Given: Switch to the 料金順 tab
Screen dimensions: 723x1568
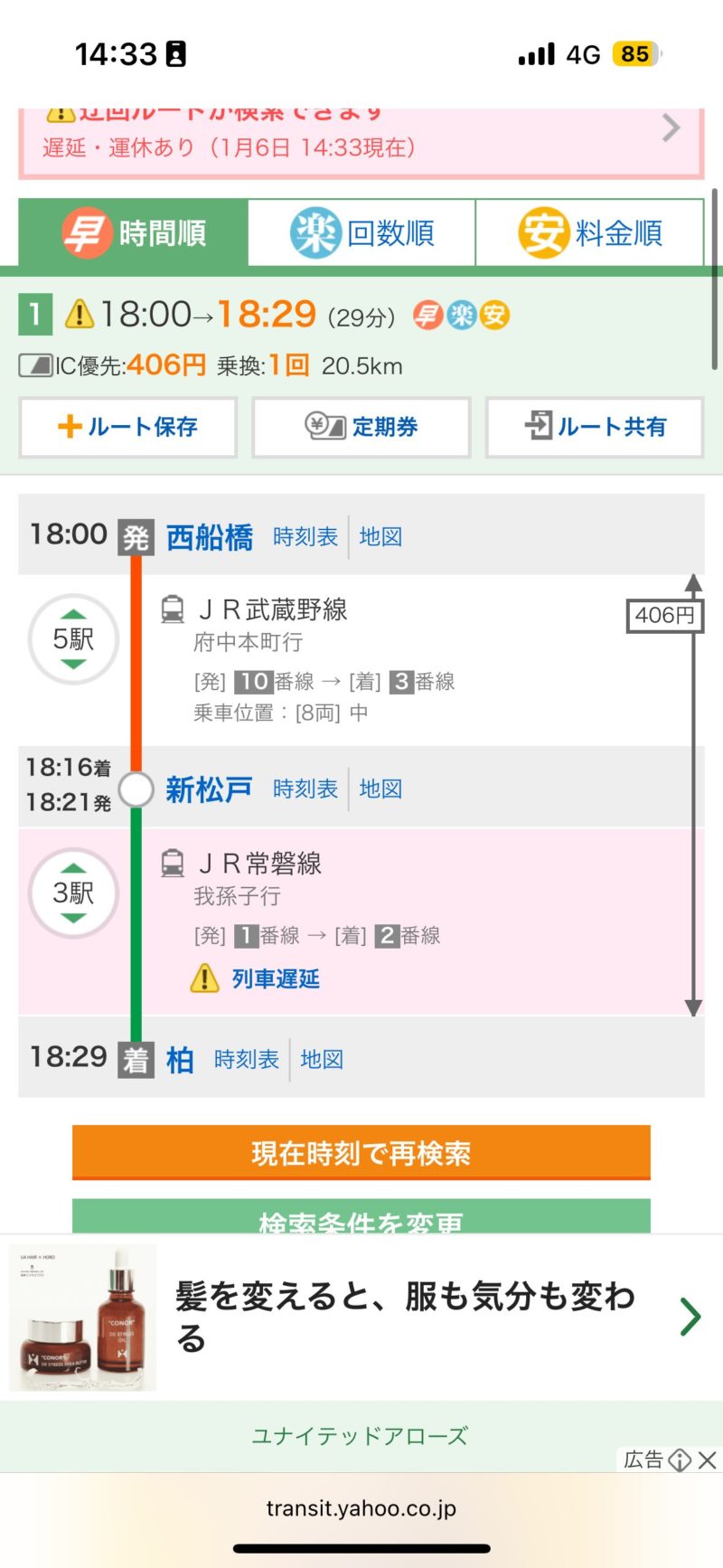Looking at the screenshot, I should tap(589, 233).
